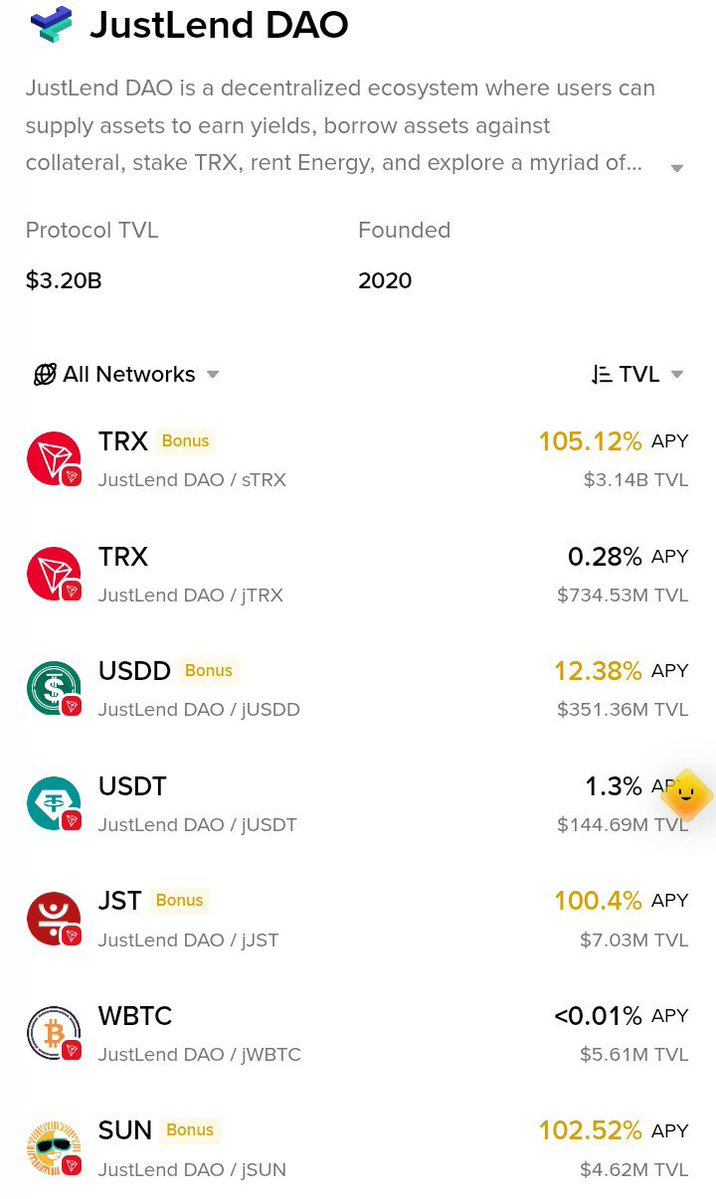The image size is (716, 1199).
Task: Open the JST jJST pool details
Action: (358, 919)
